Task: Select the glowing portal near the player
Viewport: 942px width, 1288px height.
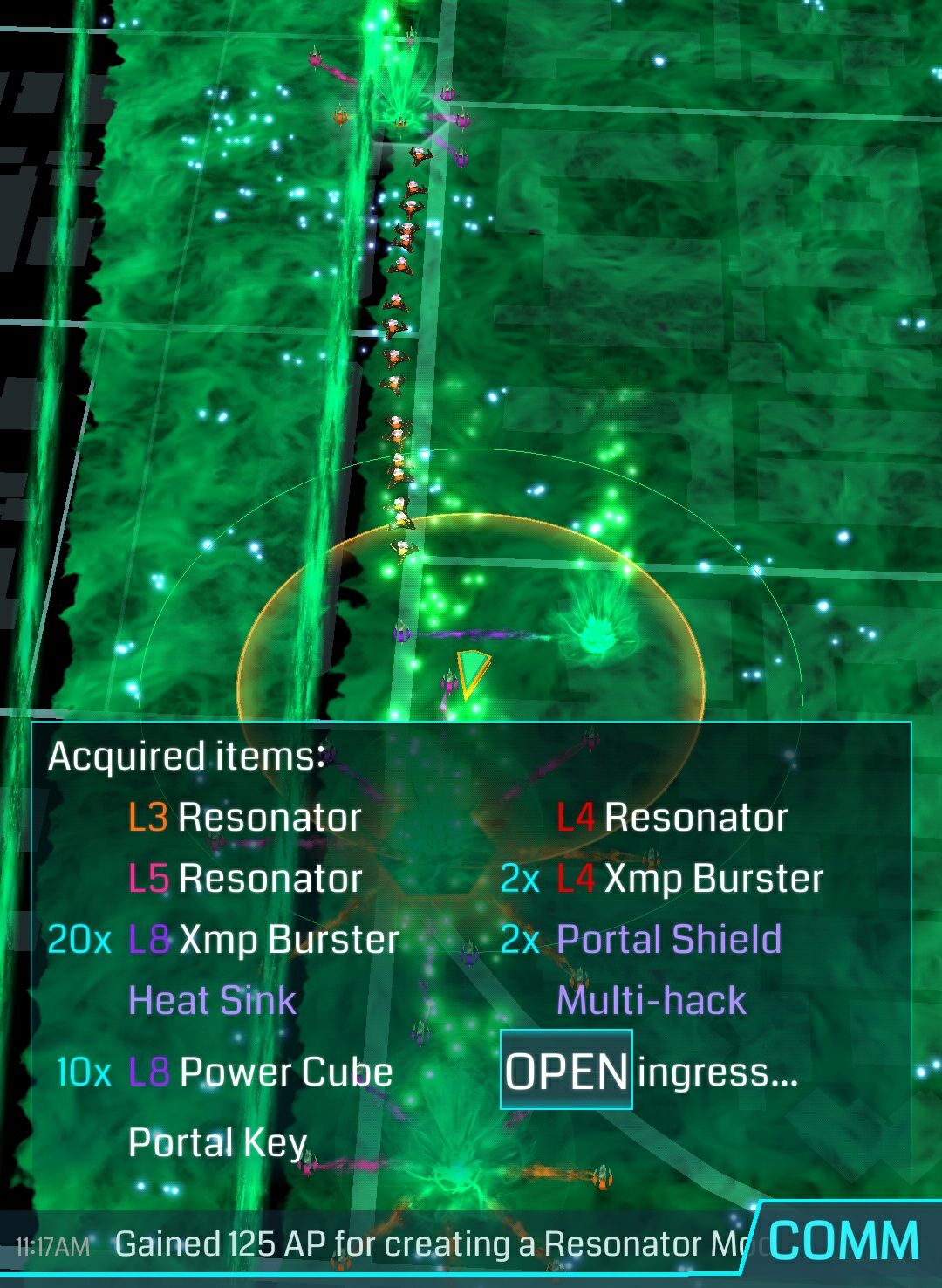Action: [x=596, y=629]
